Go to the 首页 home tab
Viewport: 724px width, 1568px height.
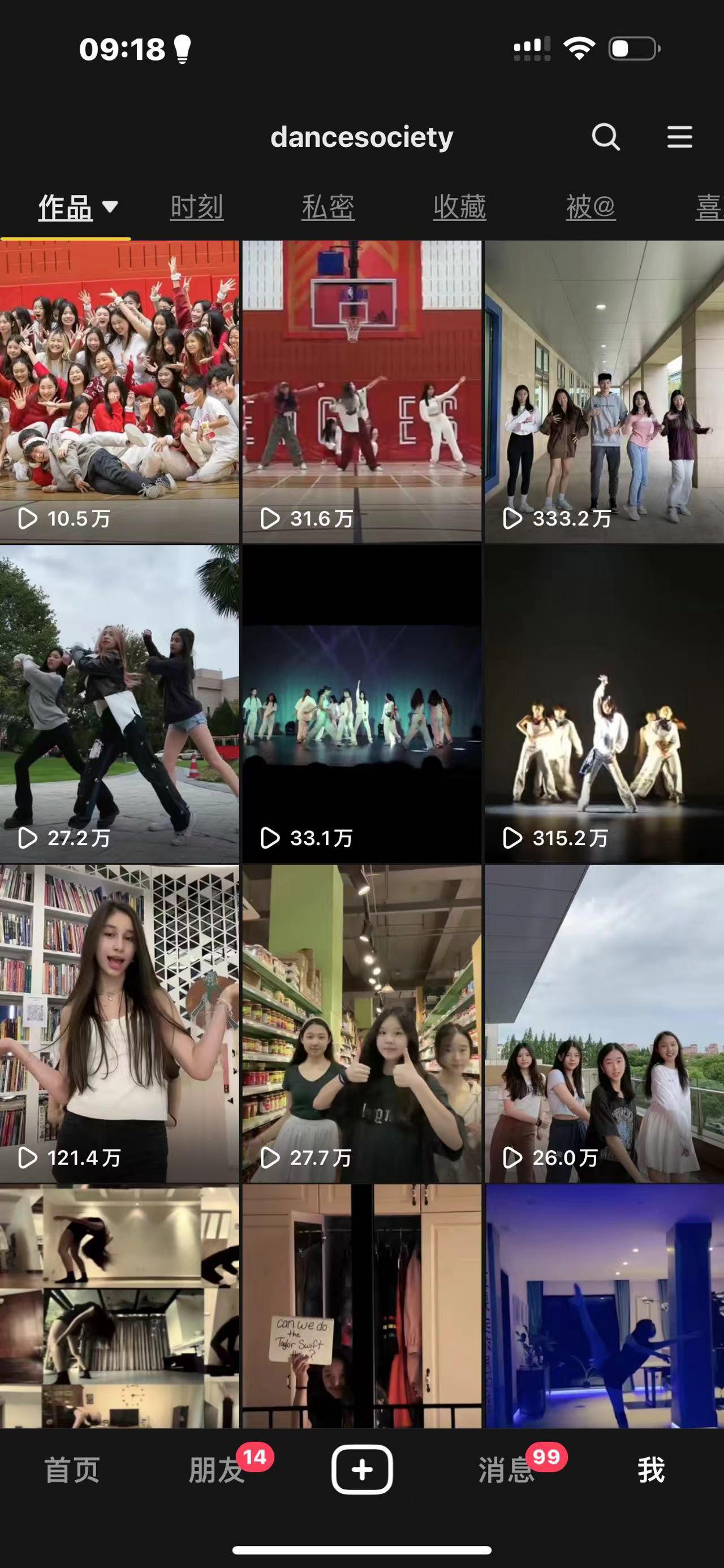pyautogui.click(x=72, y=1470)
